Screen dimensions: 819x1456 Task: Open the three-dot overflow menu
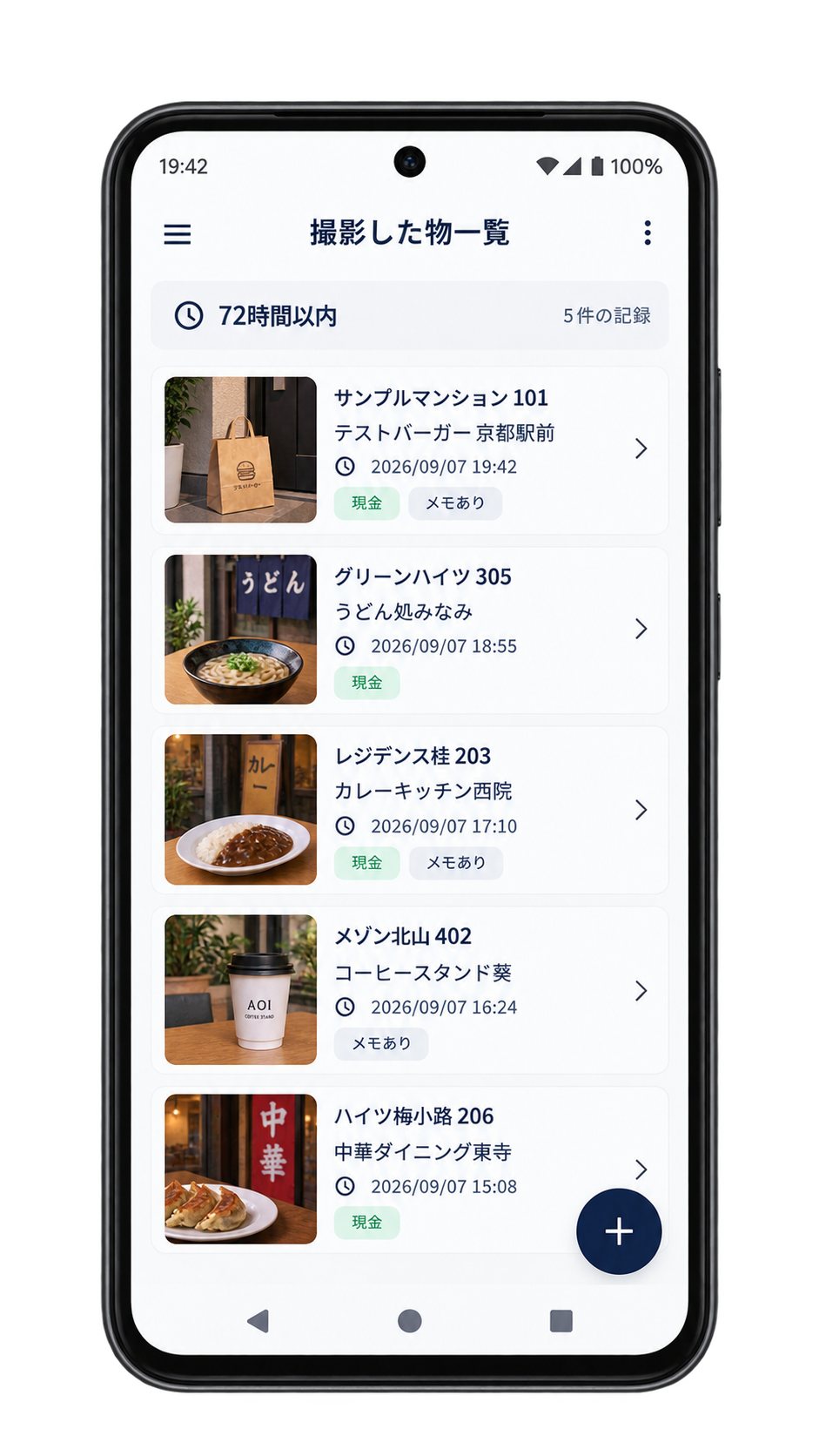click(647, 233)
